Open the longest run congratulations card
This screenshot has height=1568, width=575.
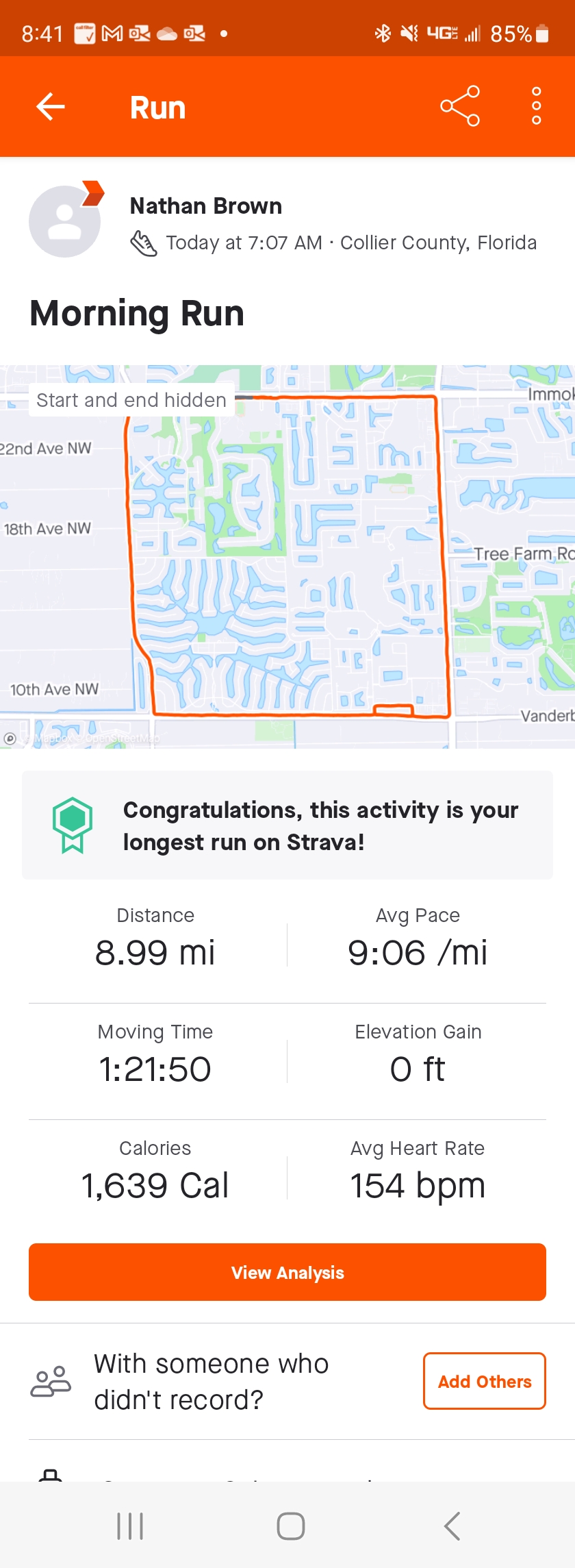[x=287, y=825]
